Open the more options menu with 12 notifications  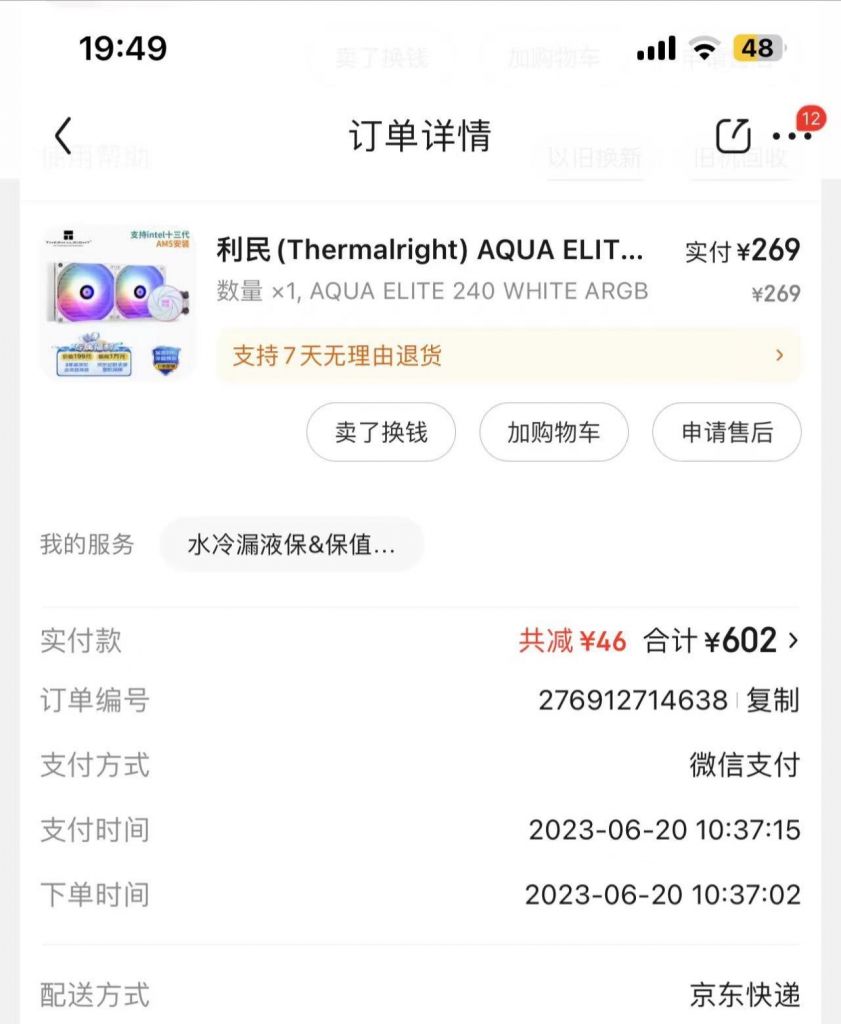pyautogui.click(x=790, y=136)
